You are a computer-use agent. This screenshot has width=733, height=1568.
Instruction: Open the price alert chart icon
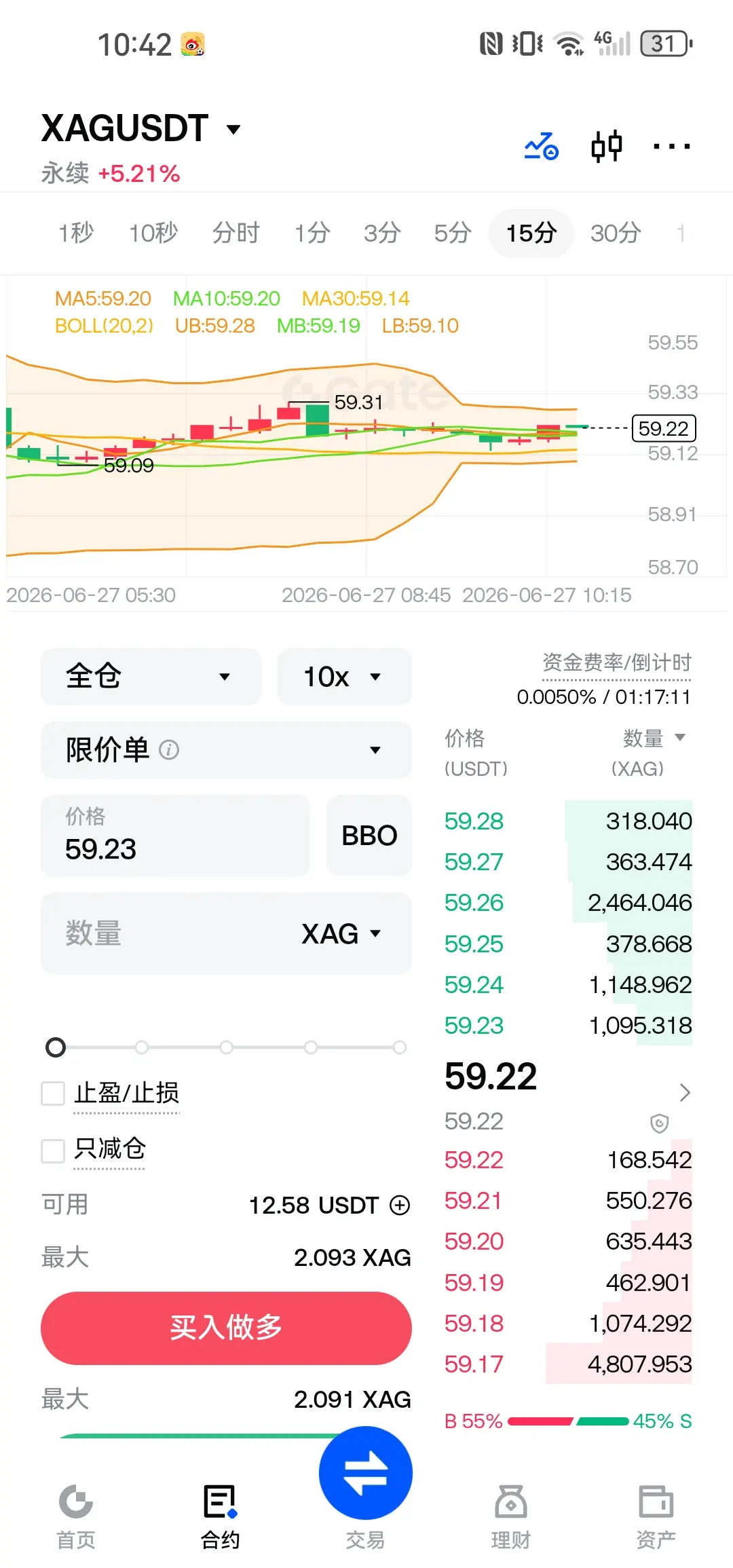(x=541, y=146)
